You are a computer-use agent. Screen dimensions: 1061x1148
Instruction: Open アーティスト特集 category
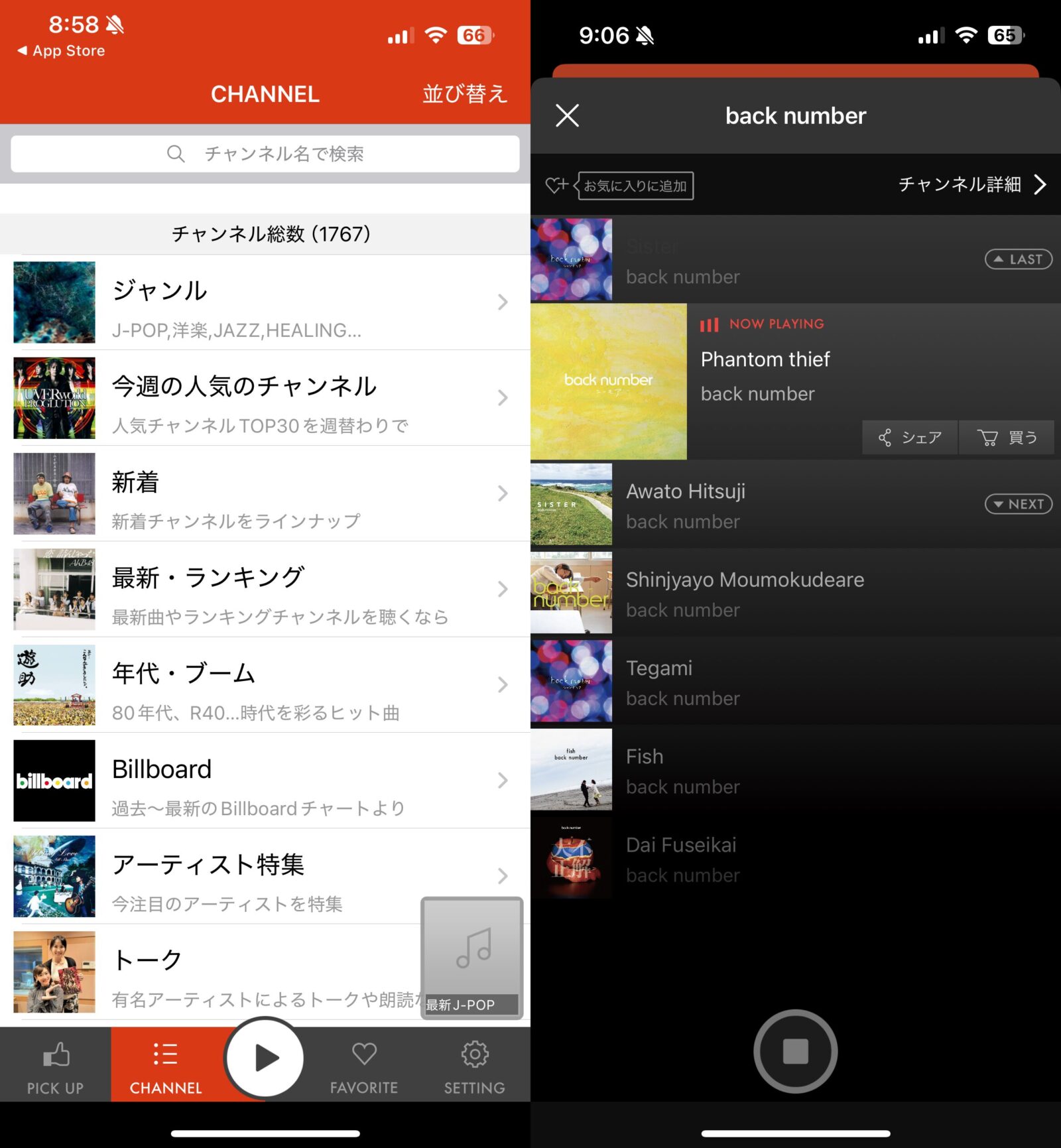pos(265,875)
